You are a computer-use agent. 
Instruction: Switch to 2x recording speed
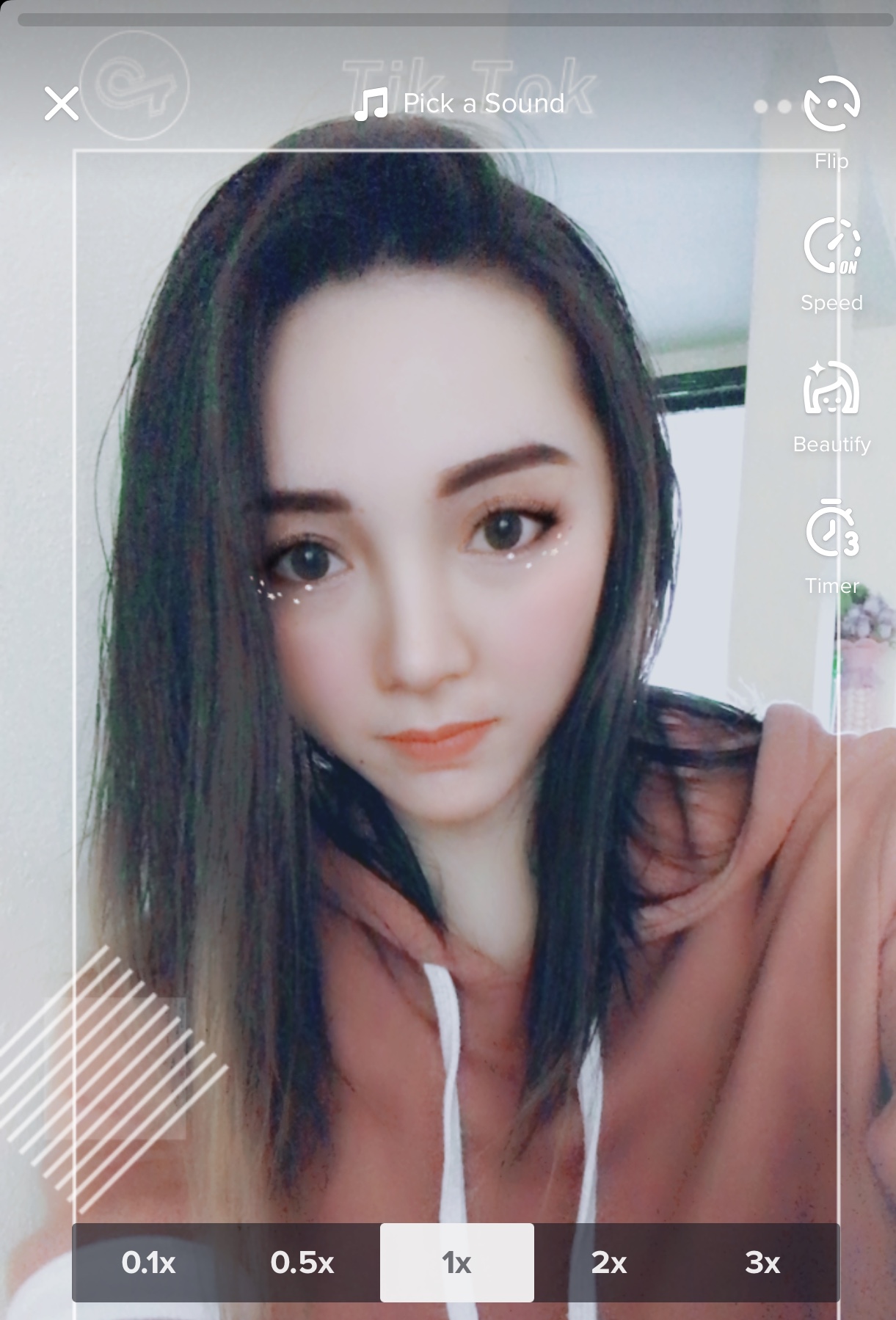609,1263
